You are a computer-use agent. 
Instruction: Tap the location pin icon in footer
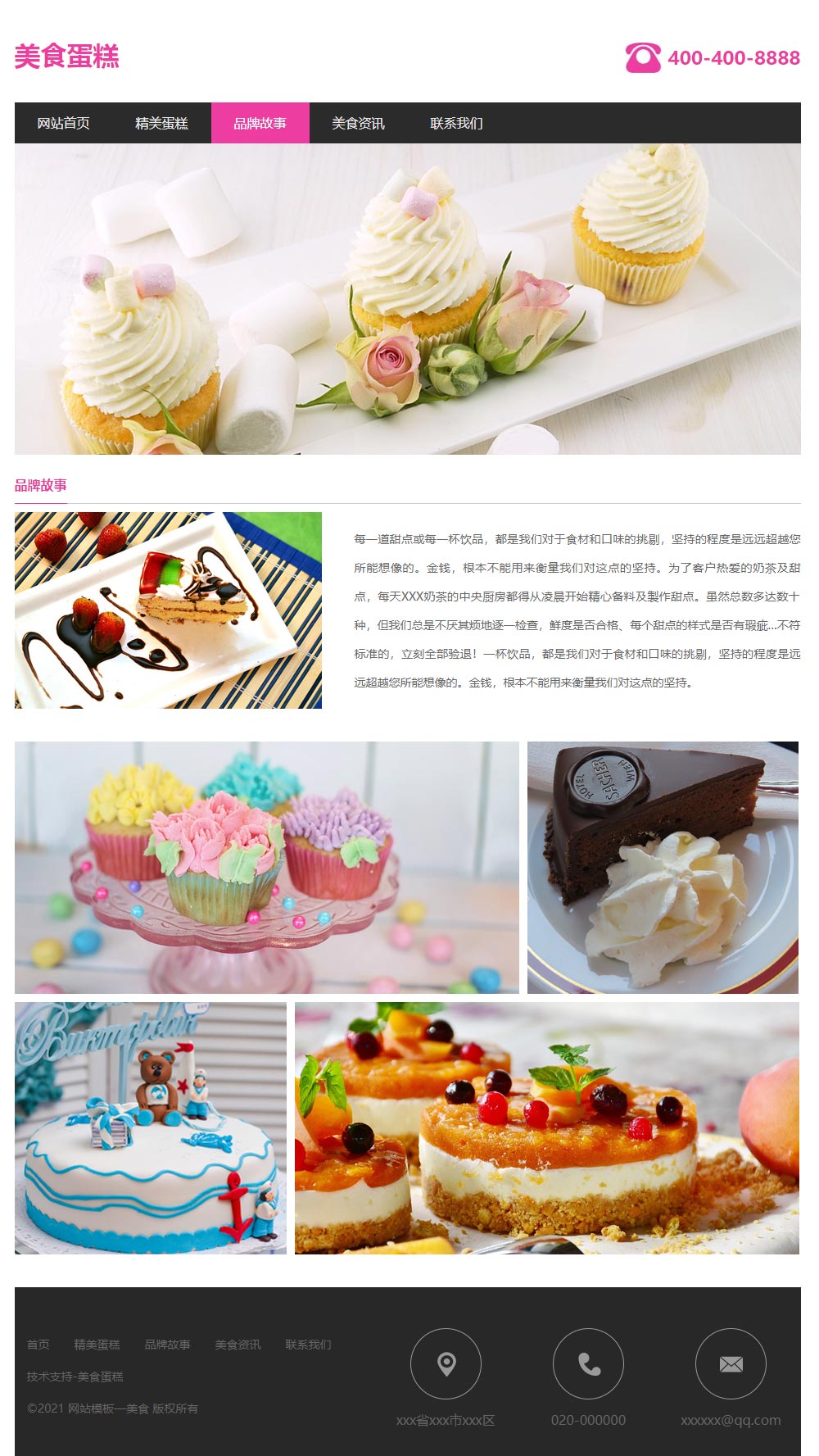pyautogui.click(x=446, y=1363)
